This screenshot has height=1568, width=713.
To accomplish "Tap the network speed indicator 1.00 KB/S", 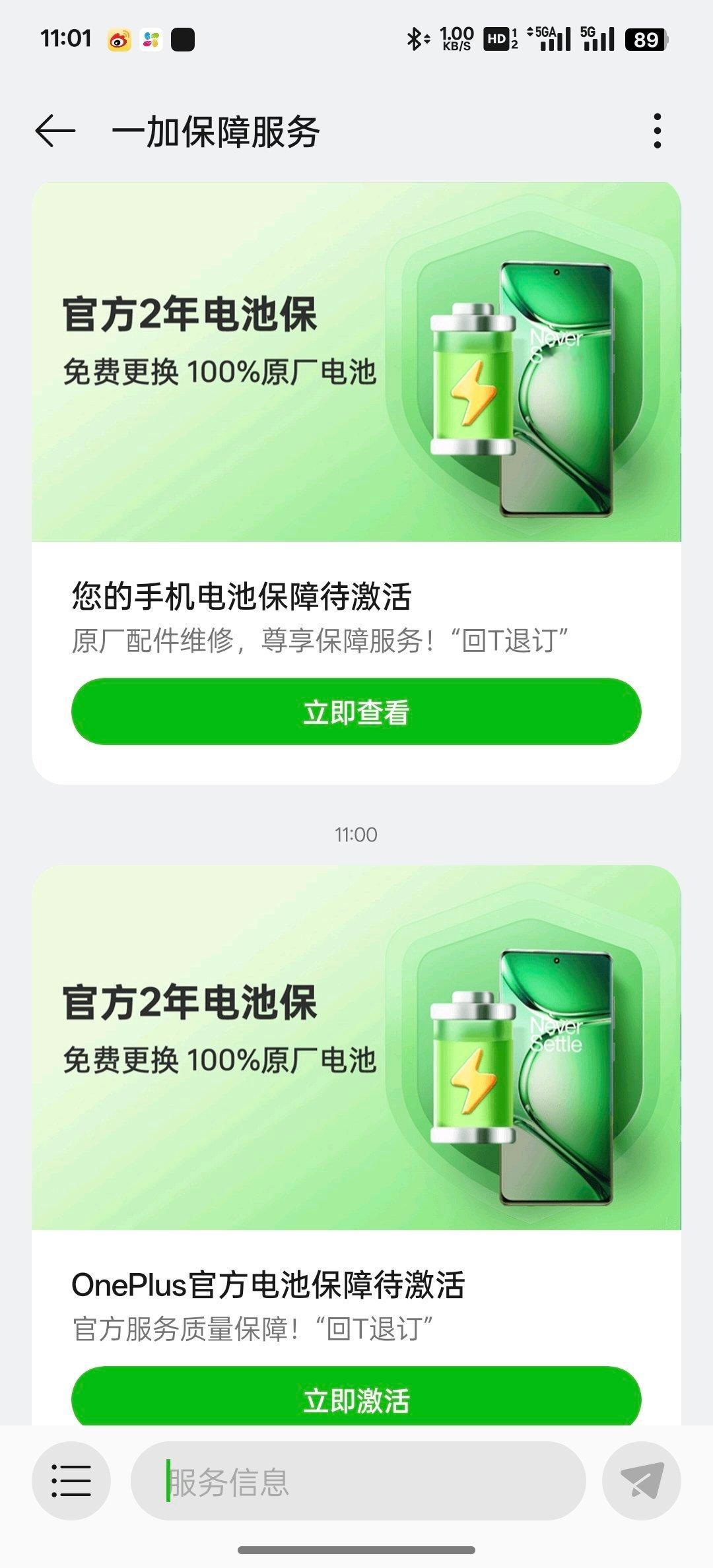I will point(457,38).
